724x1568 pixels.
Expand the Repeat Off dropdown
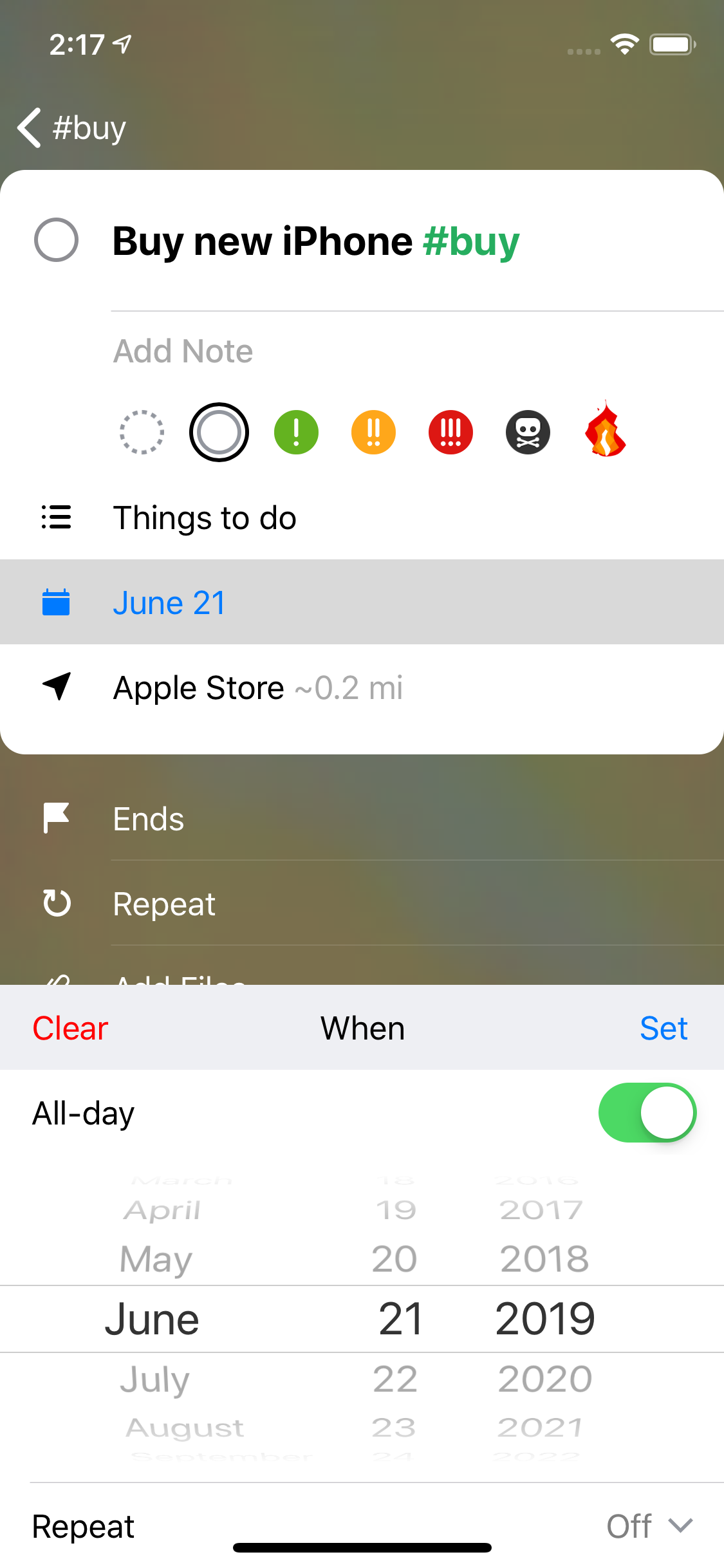click(x=649, y=1526)
